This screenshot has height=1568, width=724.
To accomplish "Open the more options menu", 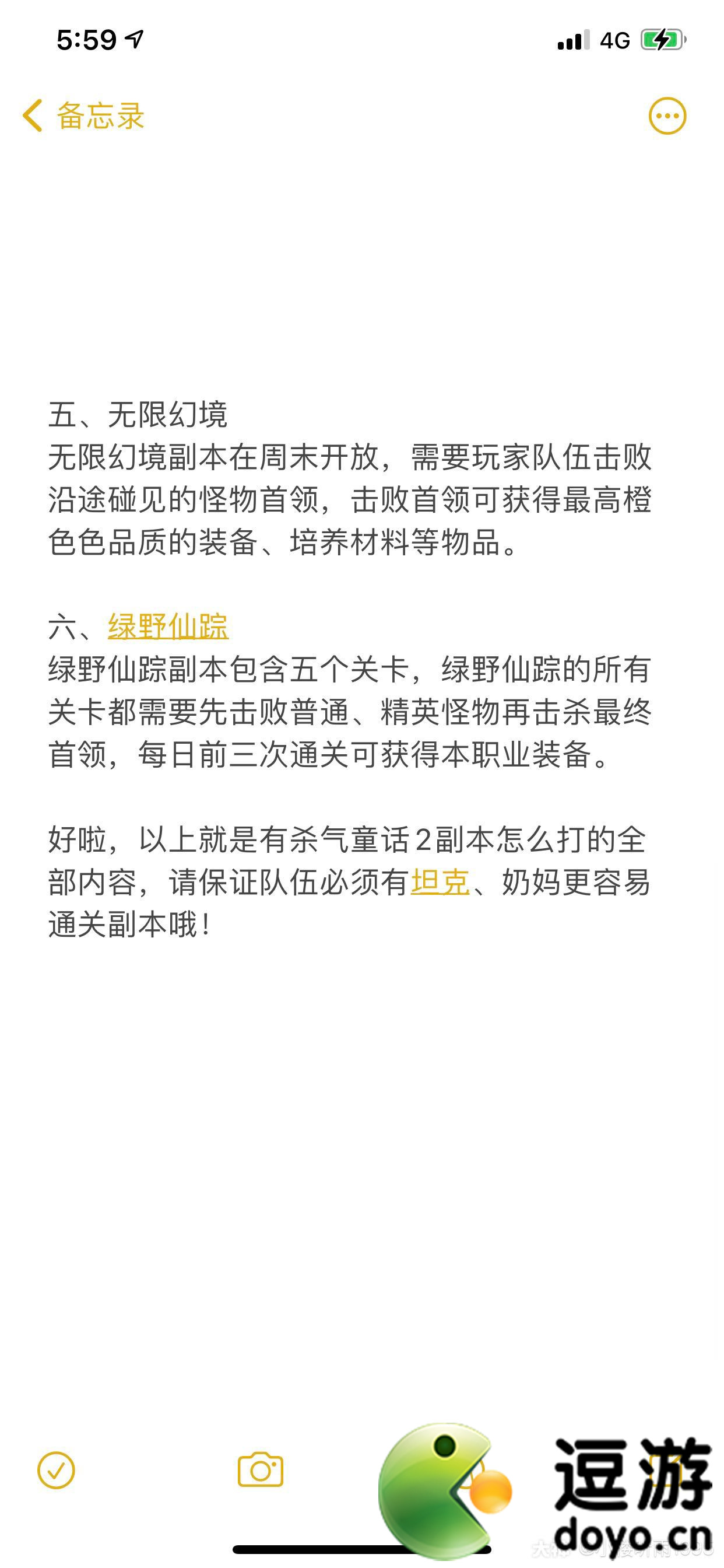I will 667,116.
